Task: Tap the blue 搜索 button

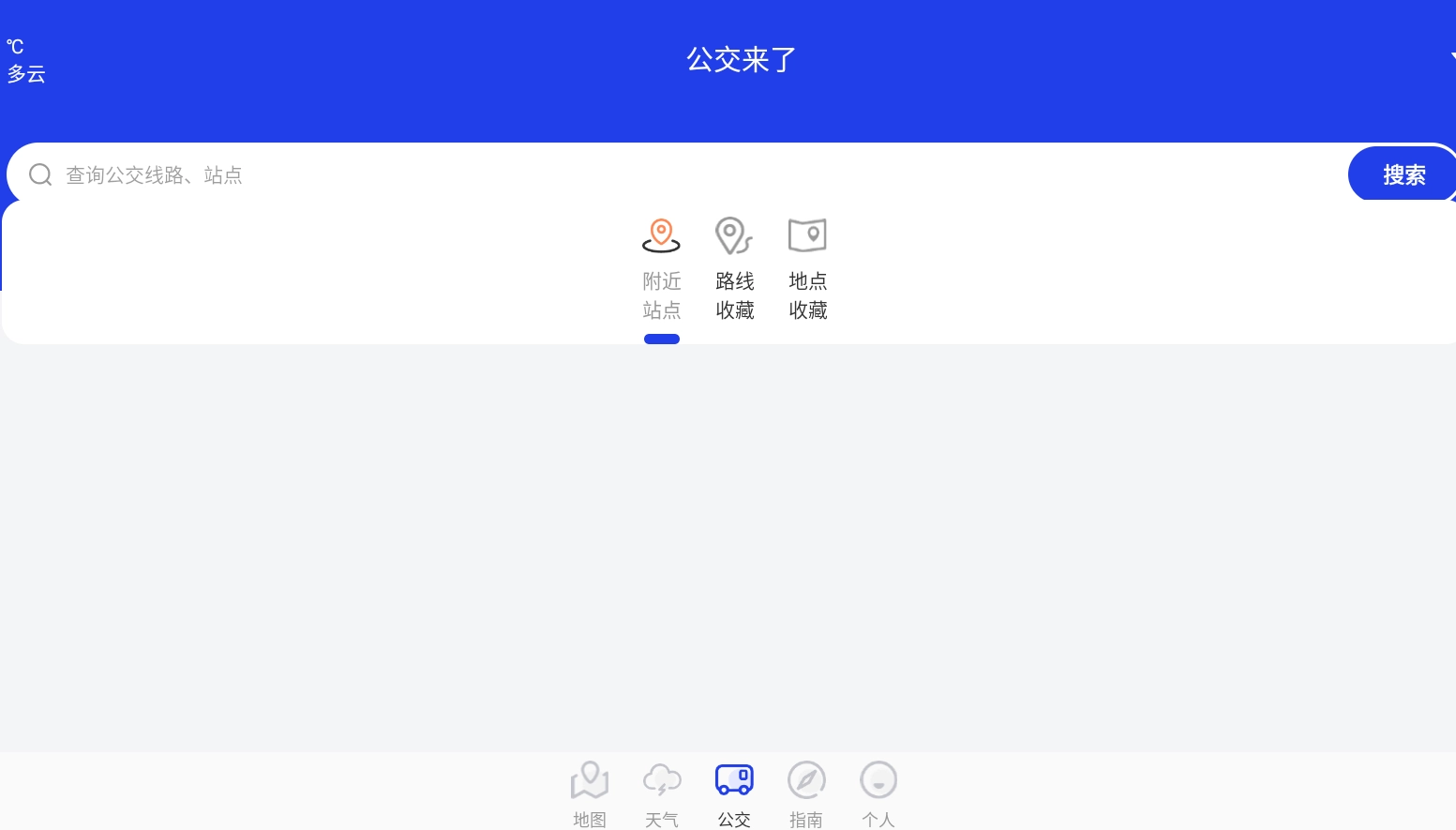Action: 1403,174
